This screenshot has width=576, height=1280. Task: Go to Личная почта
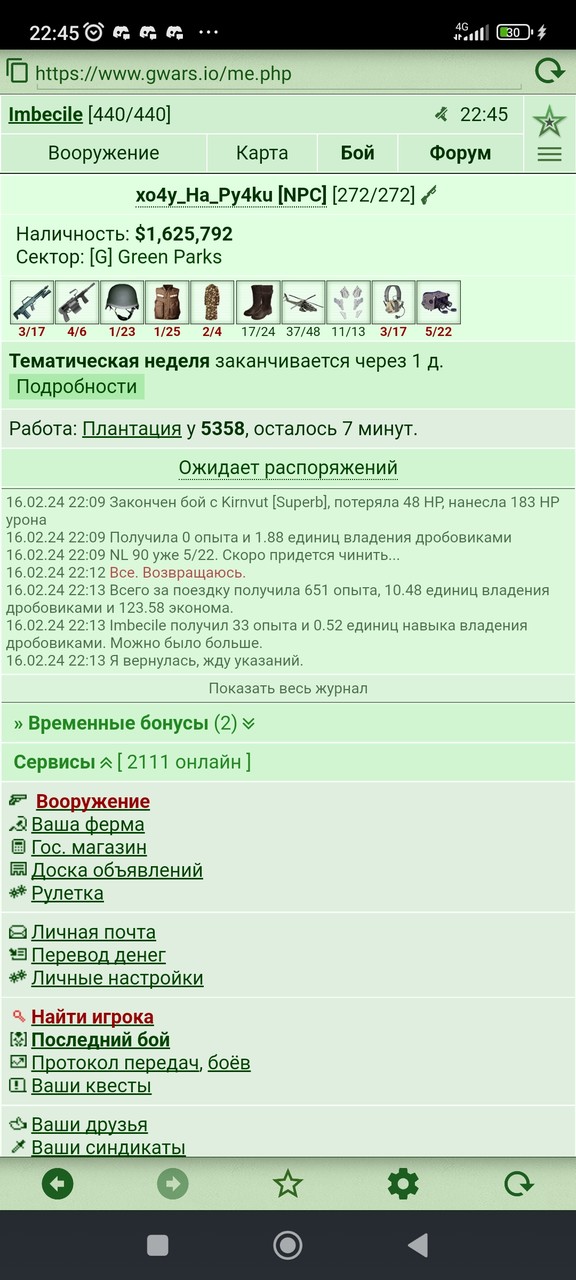[93, 932]
